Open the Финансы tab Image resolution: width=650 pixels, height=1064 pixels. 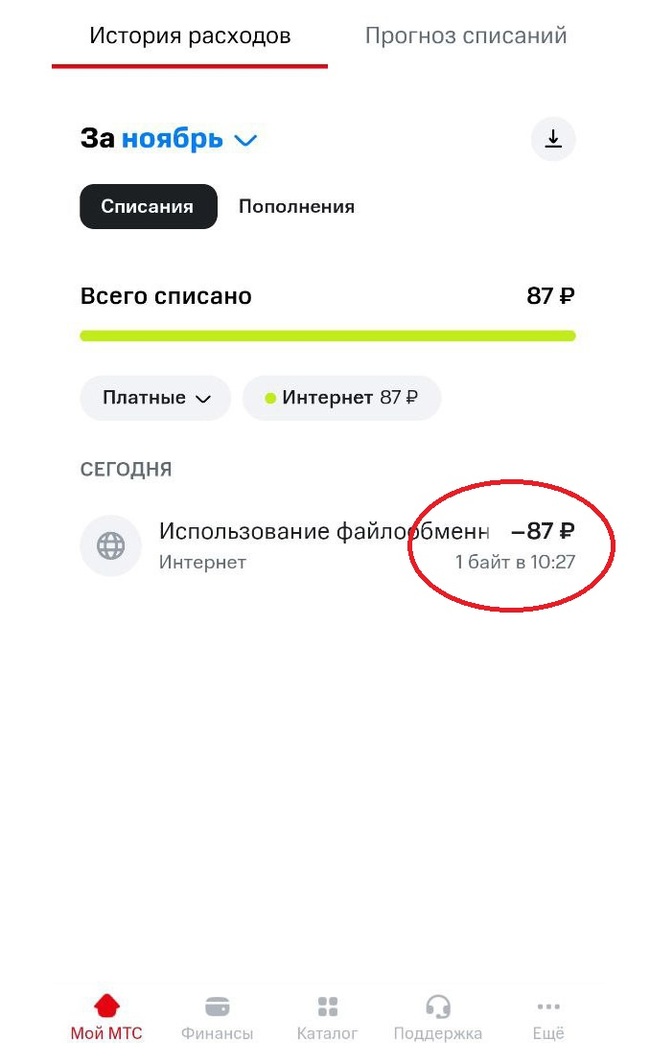pos(217,1017)
